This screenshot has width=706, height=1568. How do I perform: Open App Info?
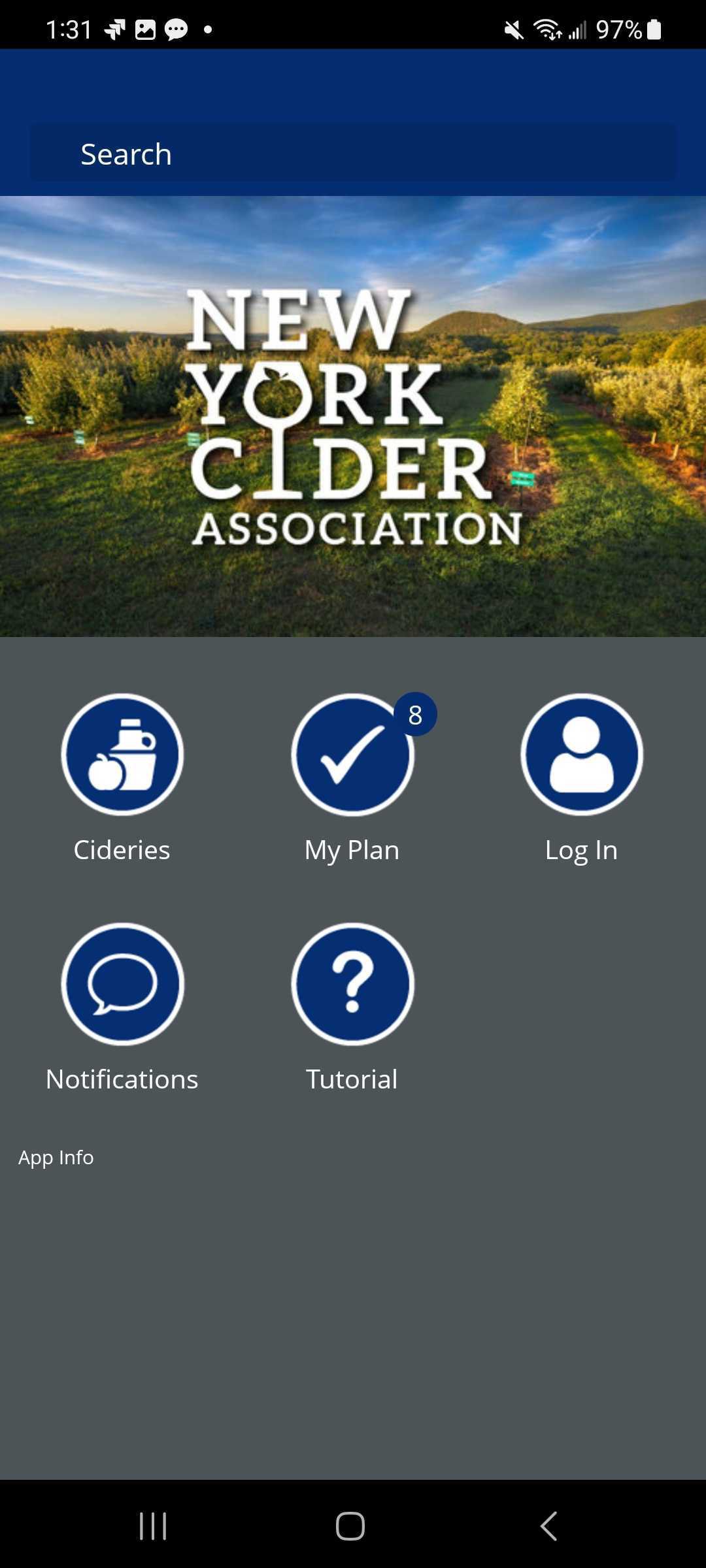click(56, 1156)
